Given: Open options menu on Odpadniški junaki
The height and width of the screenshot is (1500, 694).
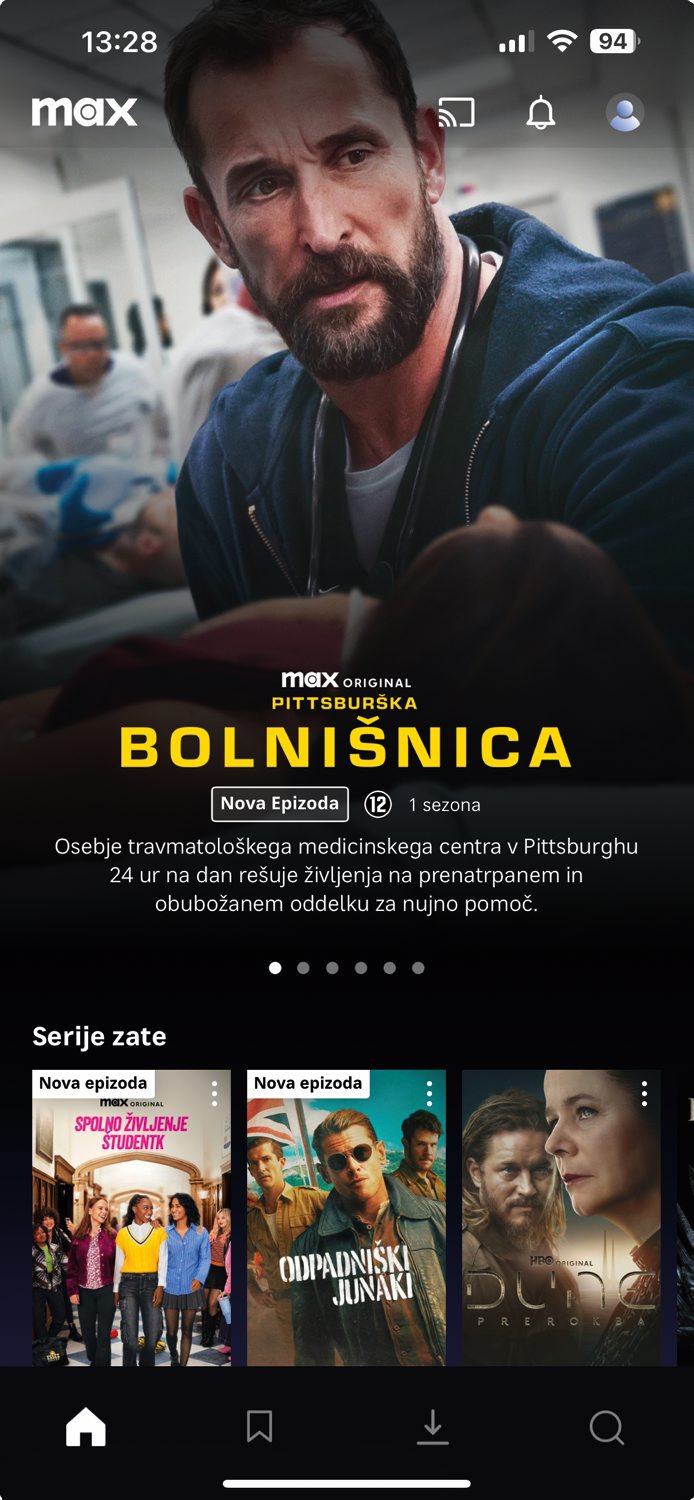Looking at the screenshot, I should coord(429,1093).
